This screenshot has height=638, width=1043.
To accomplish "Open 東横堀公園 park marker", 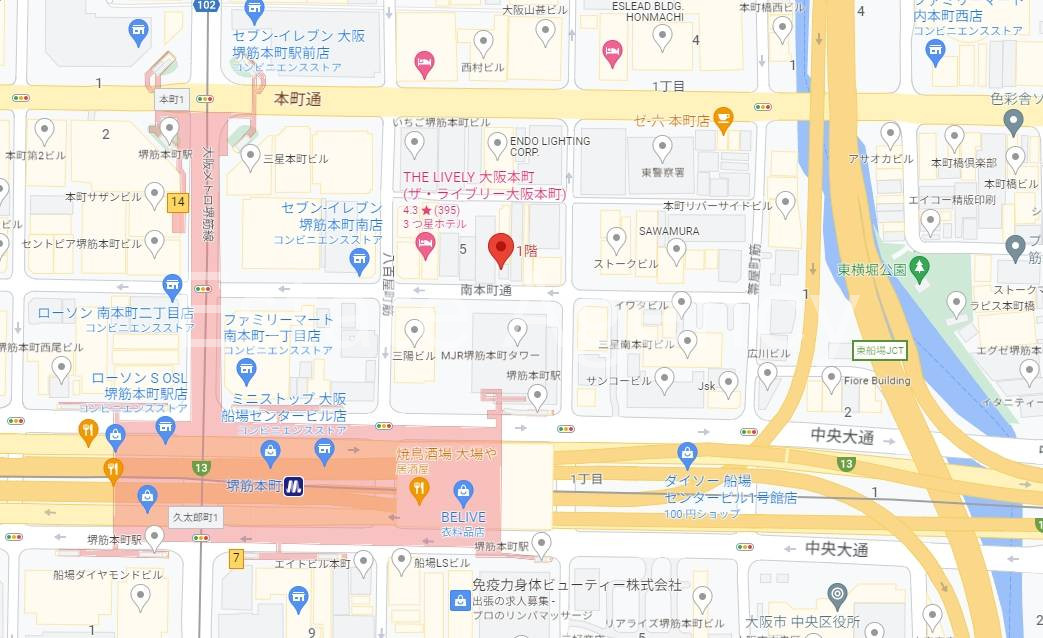I will click(x=920, y=268).
